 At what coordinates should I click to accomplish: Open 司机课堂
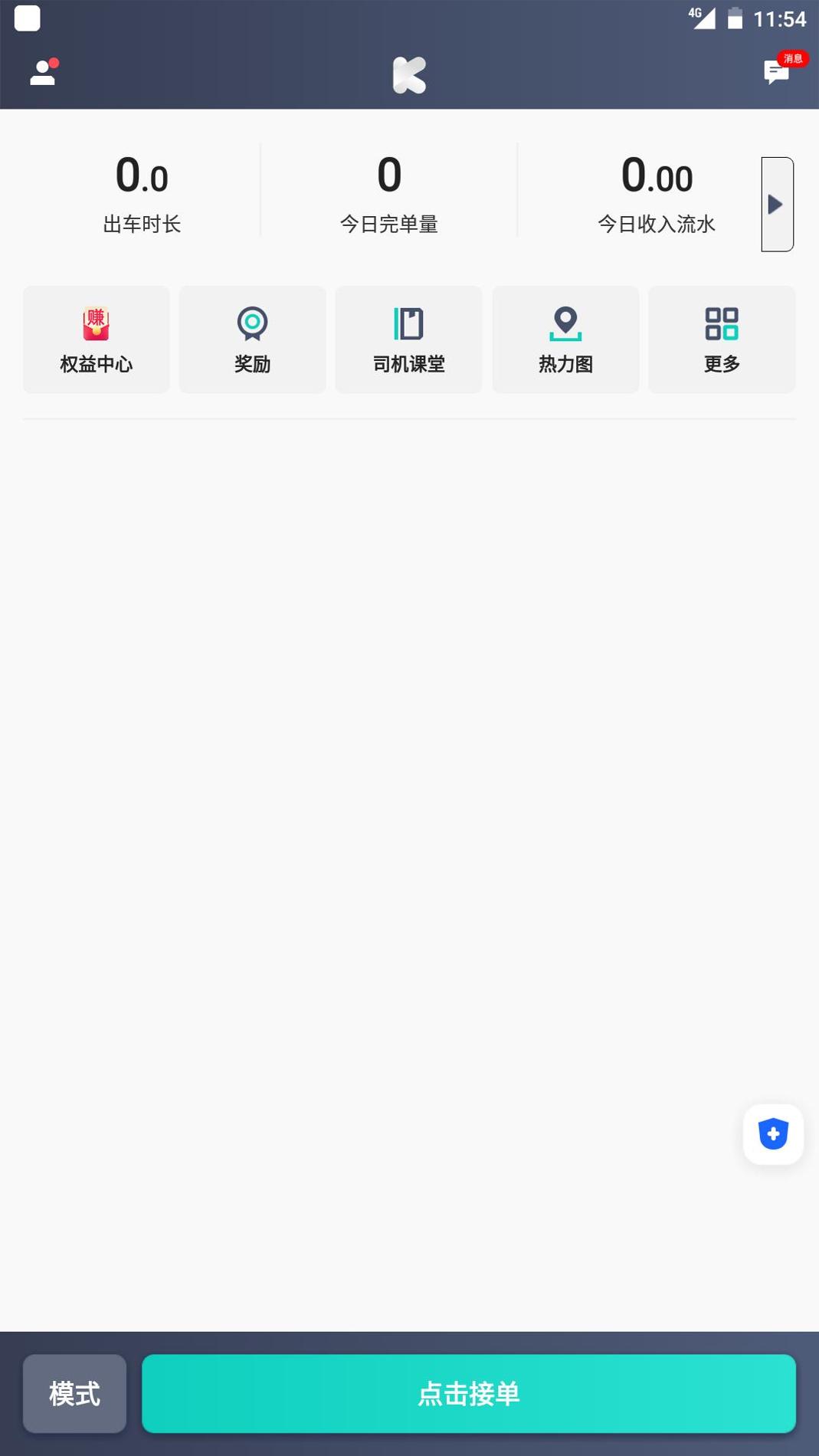(x=409, y=339)
